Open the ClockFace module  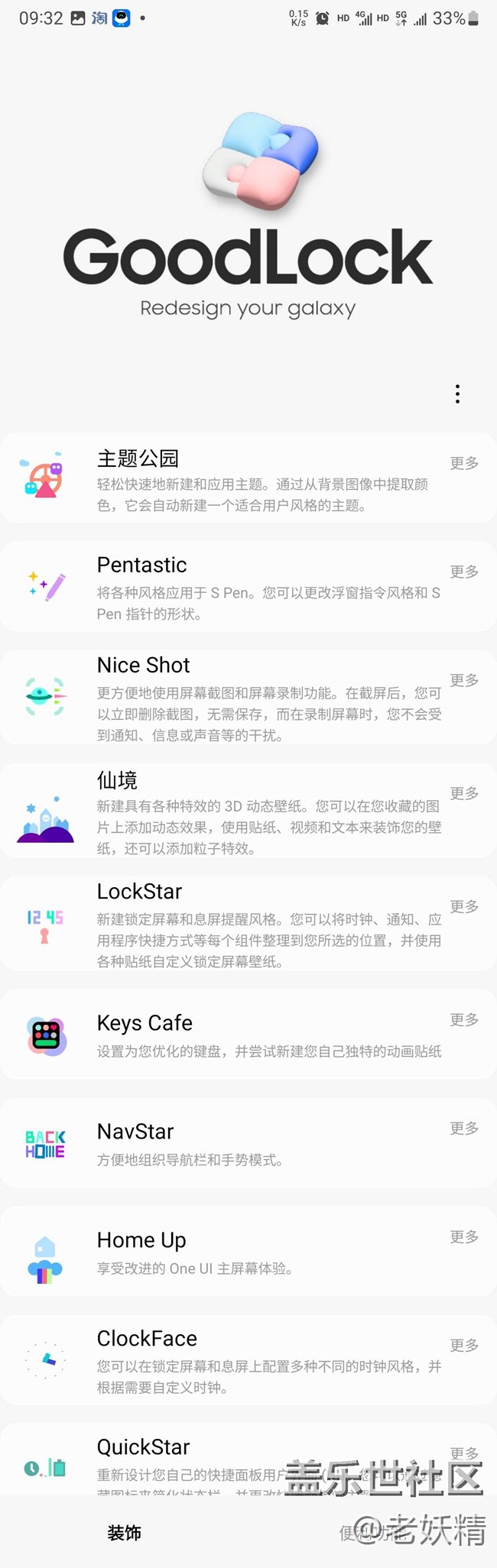(x=229, y=1361)
